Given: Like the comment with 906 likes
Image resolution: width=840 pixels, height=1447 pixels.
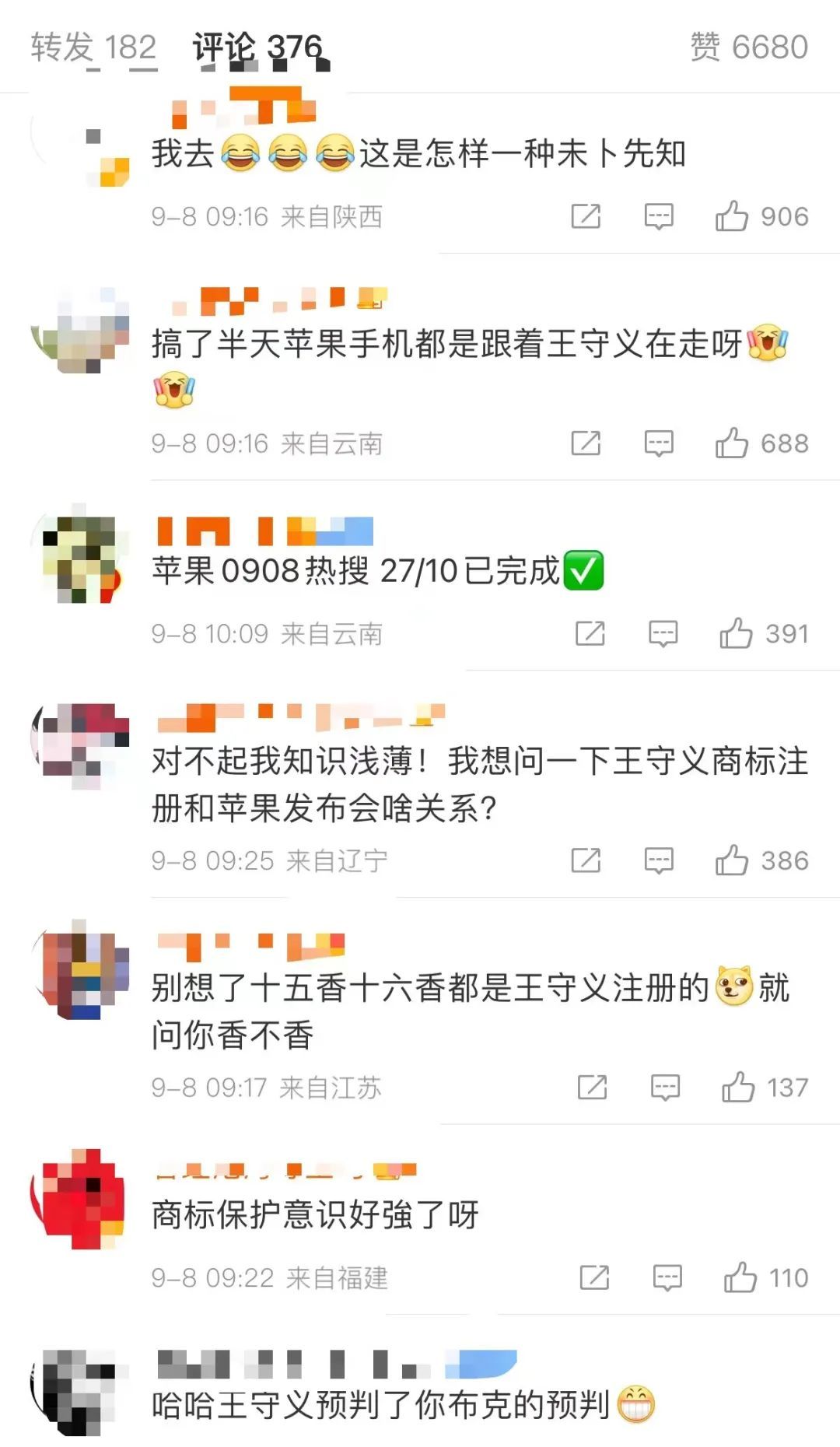Looking at the screenshot, I should 732,216.
